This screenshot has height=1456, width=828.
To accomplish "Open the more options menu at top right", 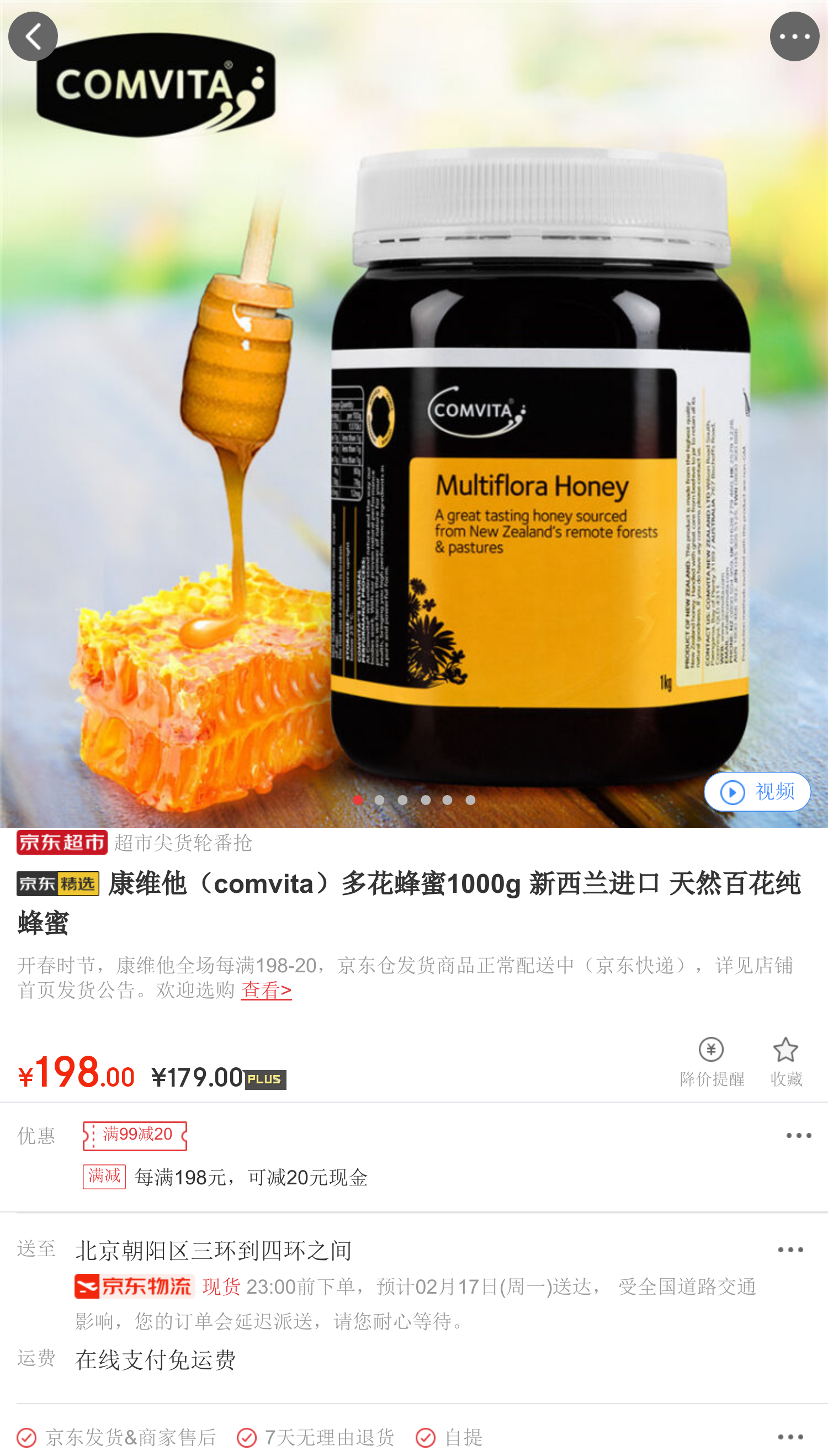I will (x=794, y=36).
